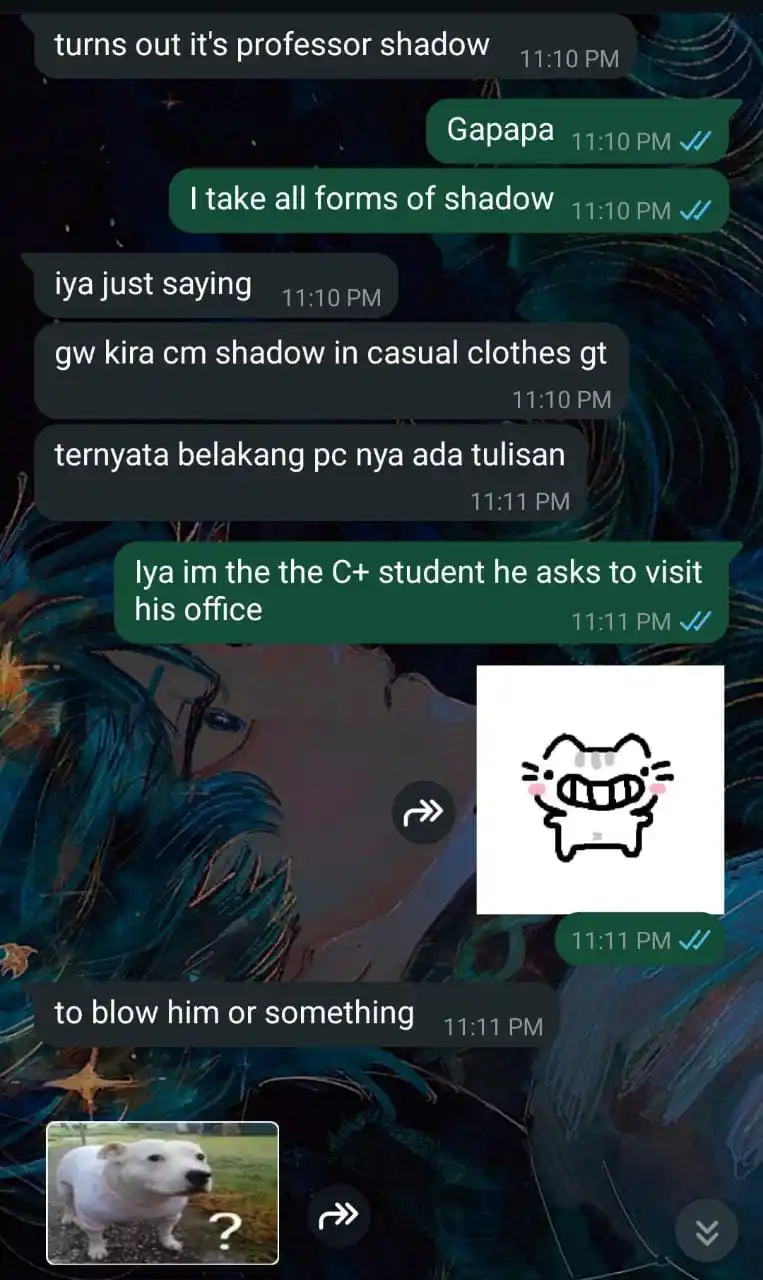
Task: Open the white dog photo
Action: tap(162, 1192)
